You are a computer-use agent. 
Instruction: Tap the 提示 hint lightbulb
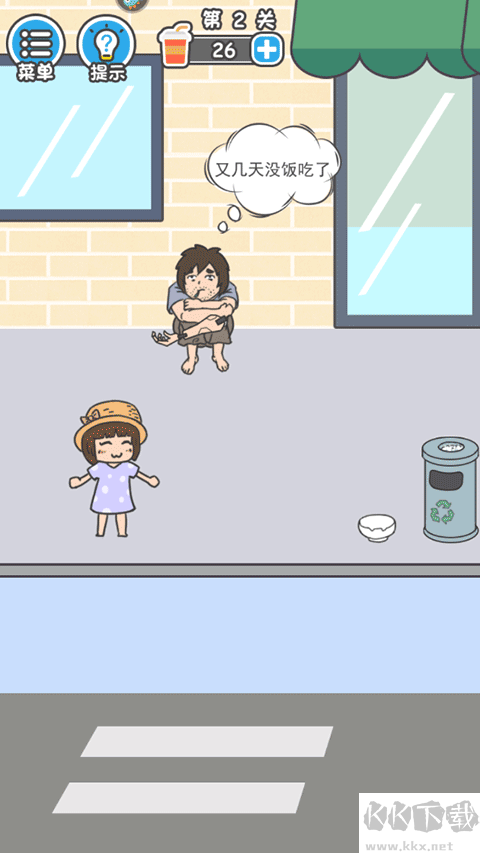click(106, 48)
